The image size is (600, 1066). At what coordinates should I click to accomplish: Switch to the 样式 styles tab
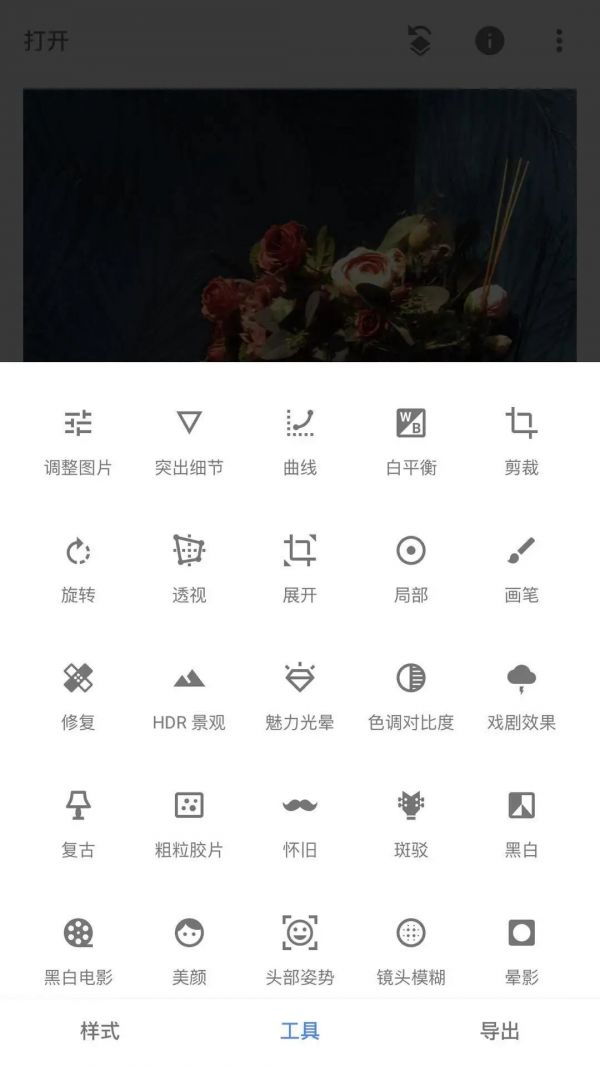(x=100, y=1031)
